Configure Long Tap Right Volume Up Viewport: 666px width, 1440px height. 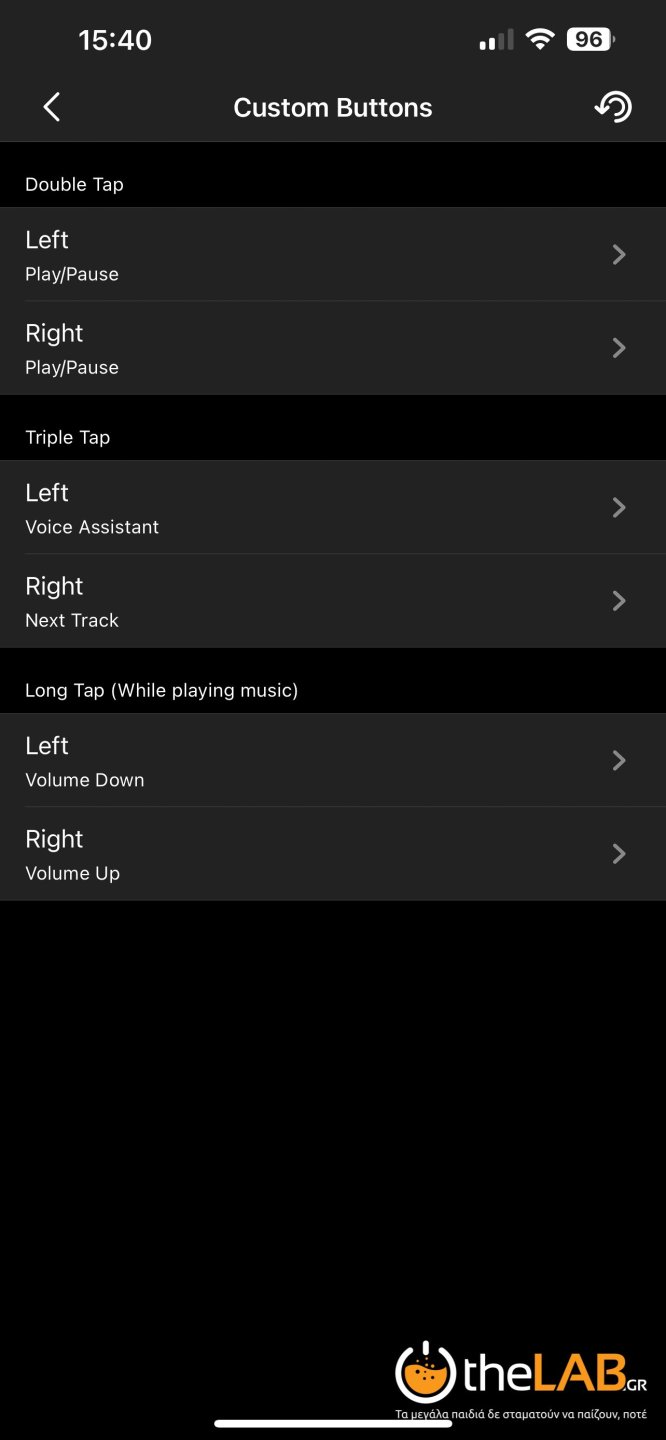(333, 854)
